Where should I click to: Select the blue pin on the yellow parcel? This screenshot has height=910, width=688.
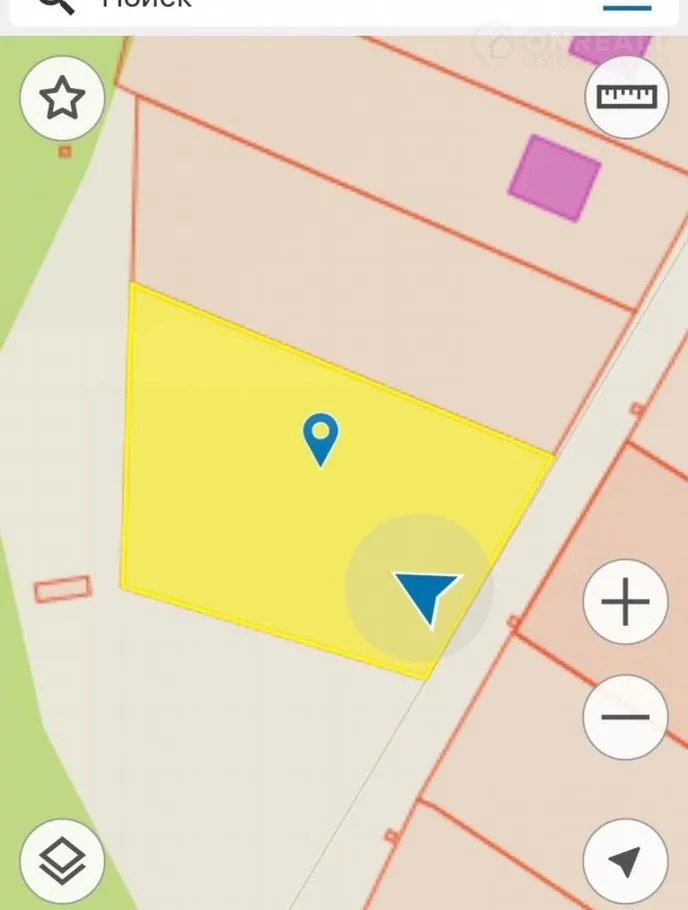click(x=320, y=438)
